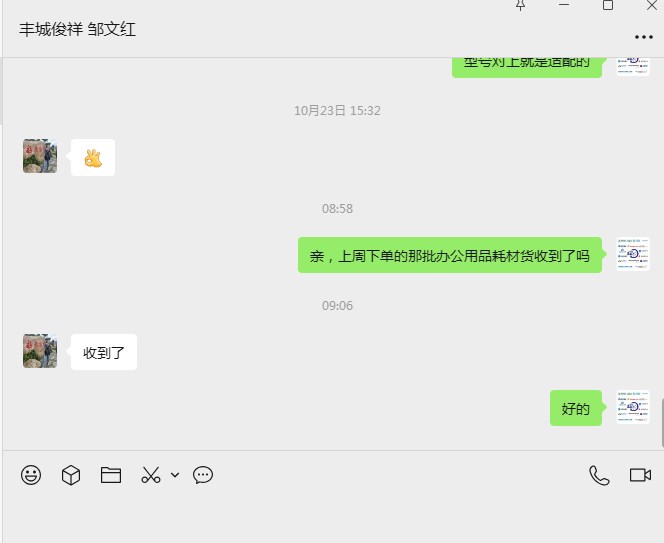Open contact avatar beside 收到了 message
The height and width of the screenshot is (543, 664).
pyautogui.click(x=40, y=351)
